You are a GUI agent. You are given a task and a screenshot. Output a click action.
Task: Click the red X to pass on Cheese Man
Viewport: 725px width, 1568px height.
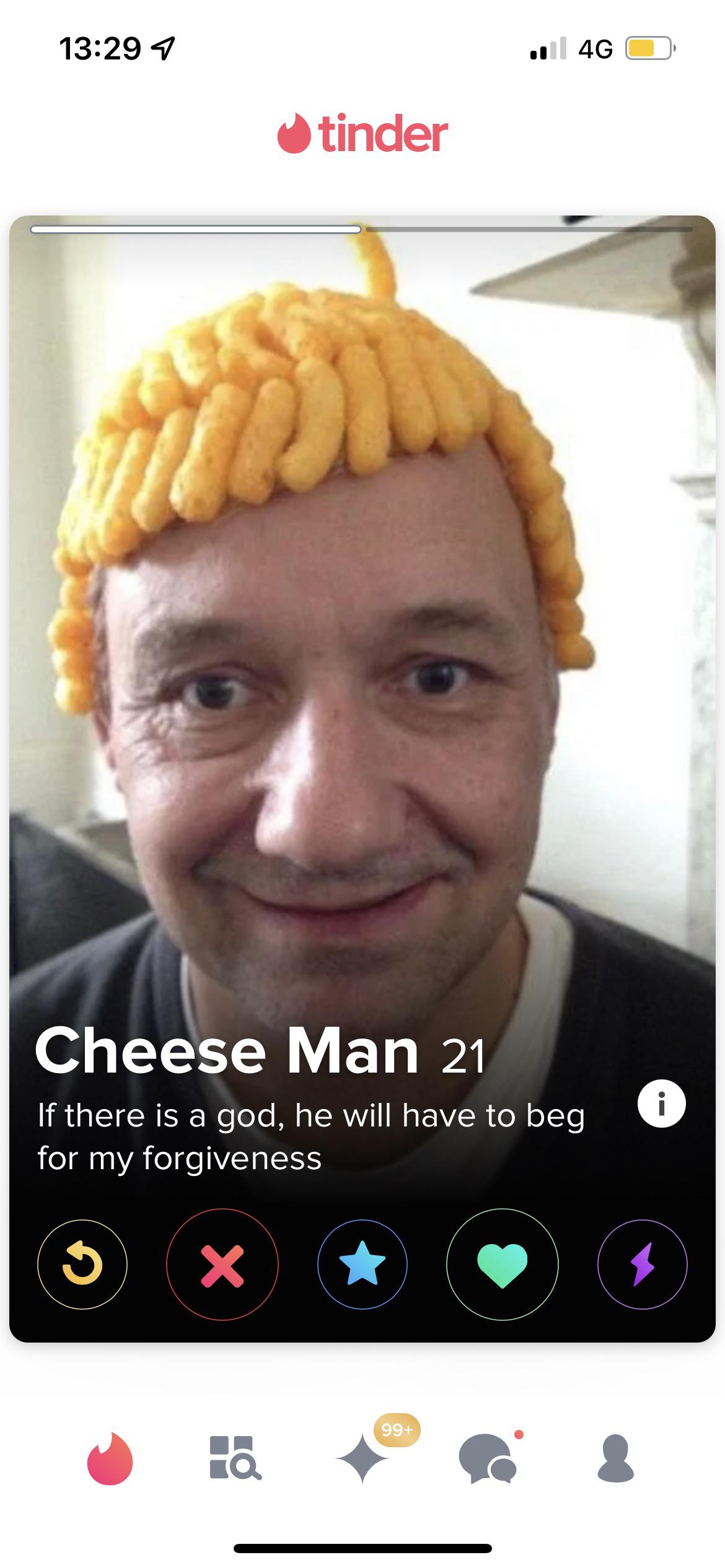(x=222, y=1265)
